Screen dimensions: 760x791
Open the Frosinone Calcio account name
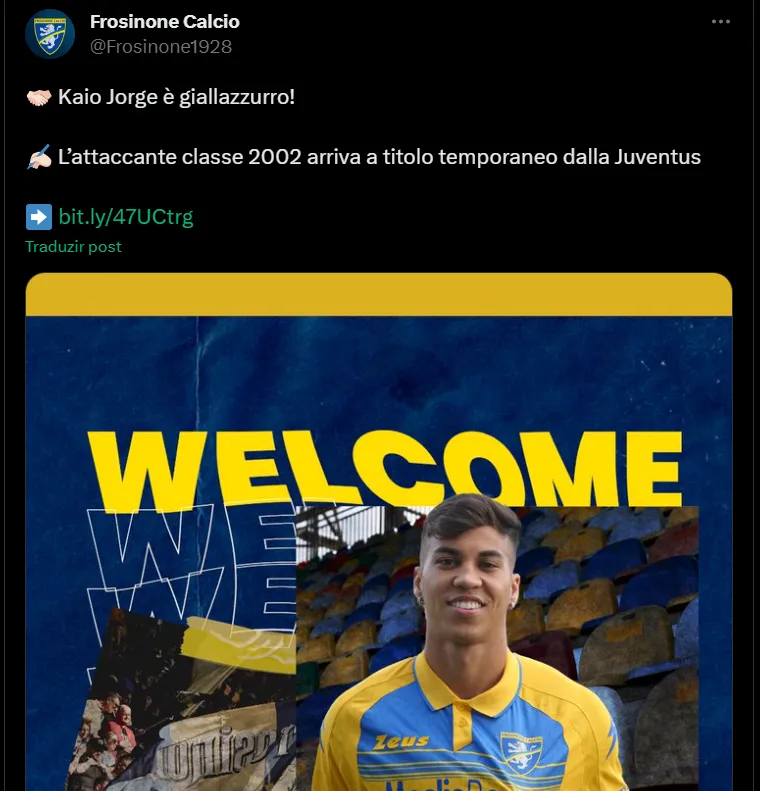point(165,21)
